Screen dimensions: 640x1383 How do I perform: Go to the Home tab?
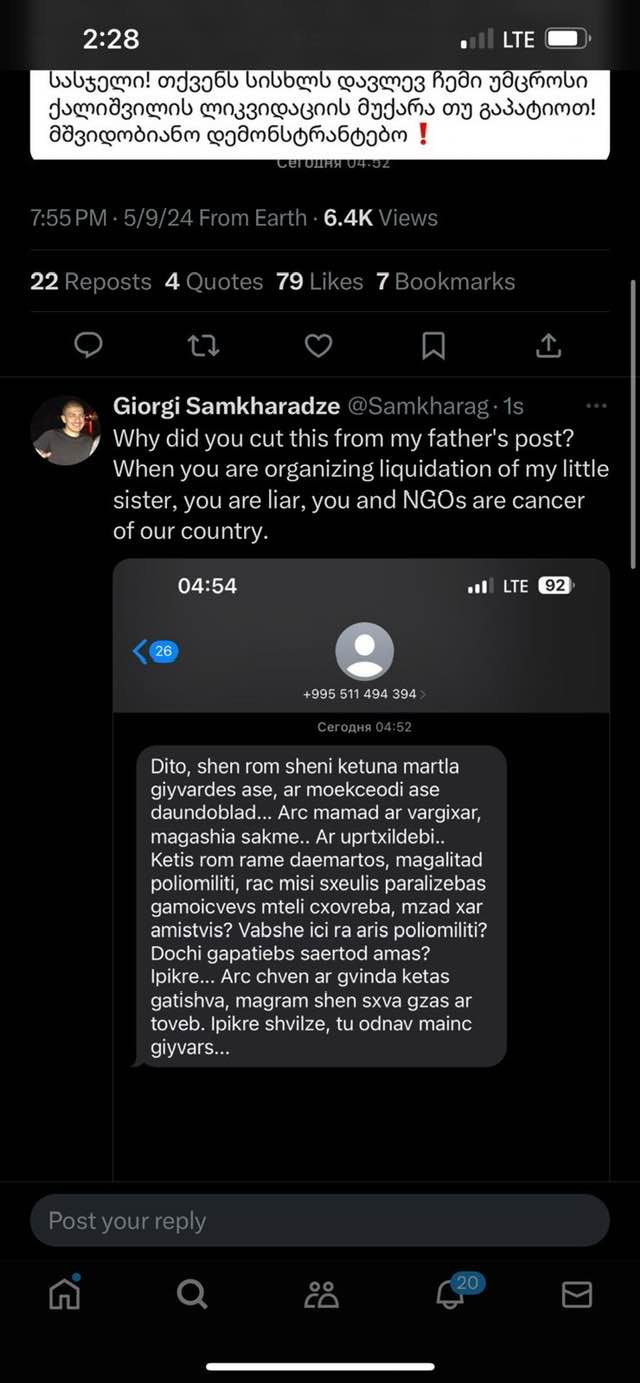click(64, 1294)
